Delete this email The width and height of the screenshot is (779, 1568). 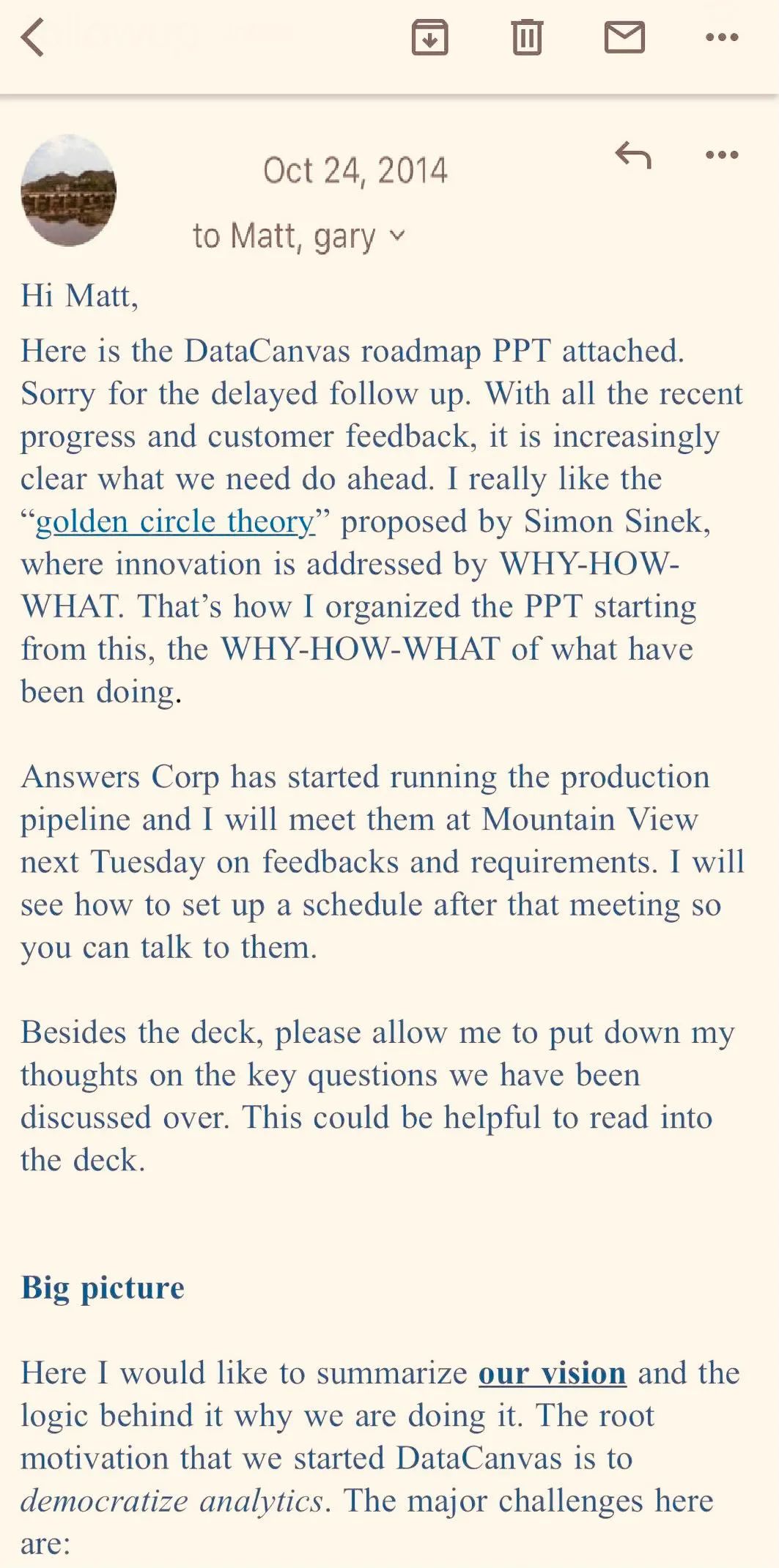pos(526,37)
